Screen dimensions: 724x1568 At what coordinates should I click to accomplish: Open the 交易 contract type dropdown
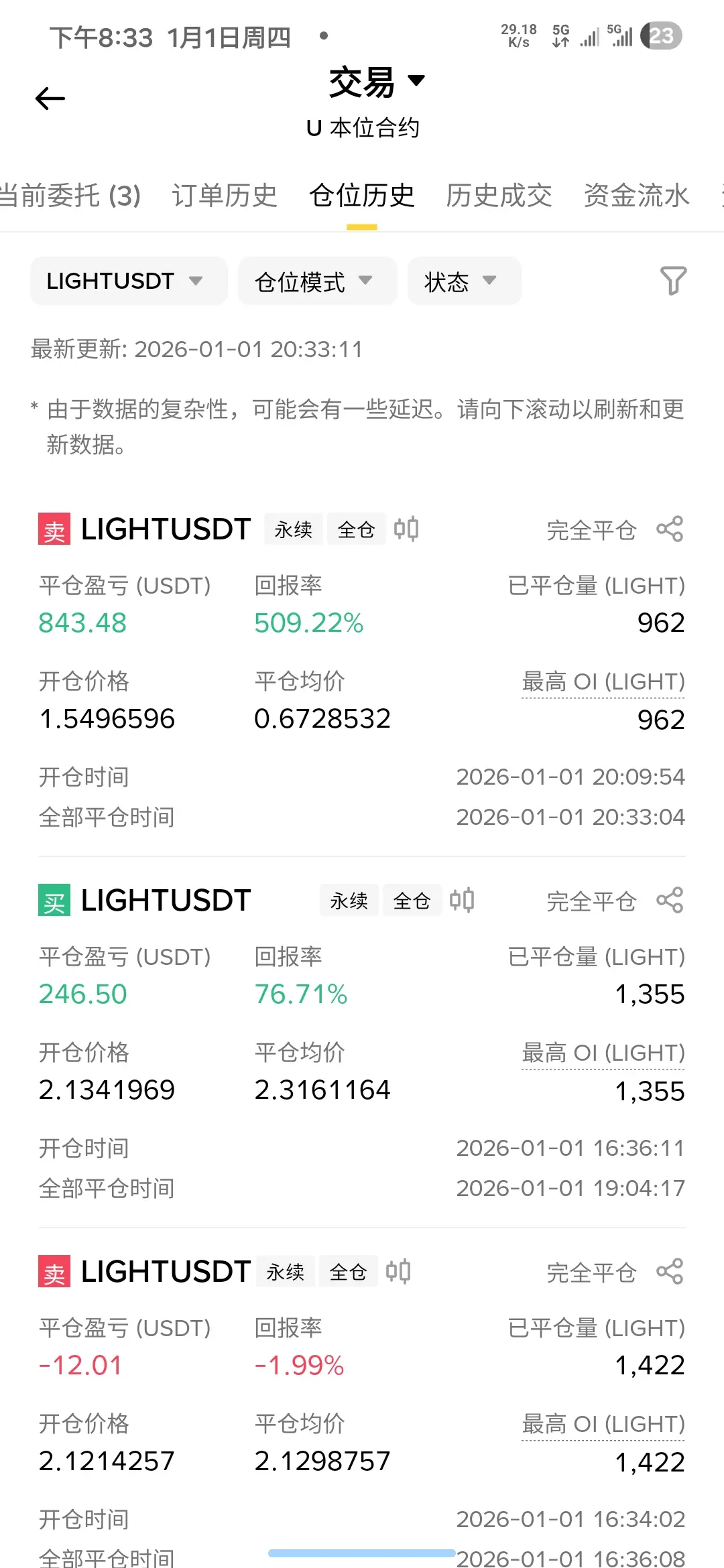(376, 82)
